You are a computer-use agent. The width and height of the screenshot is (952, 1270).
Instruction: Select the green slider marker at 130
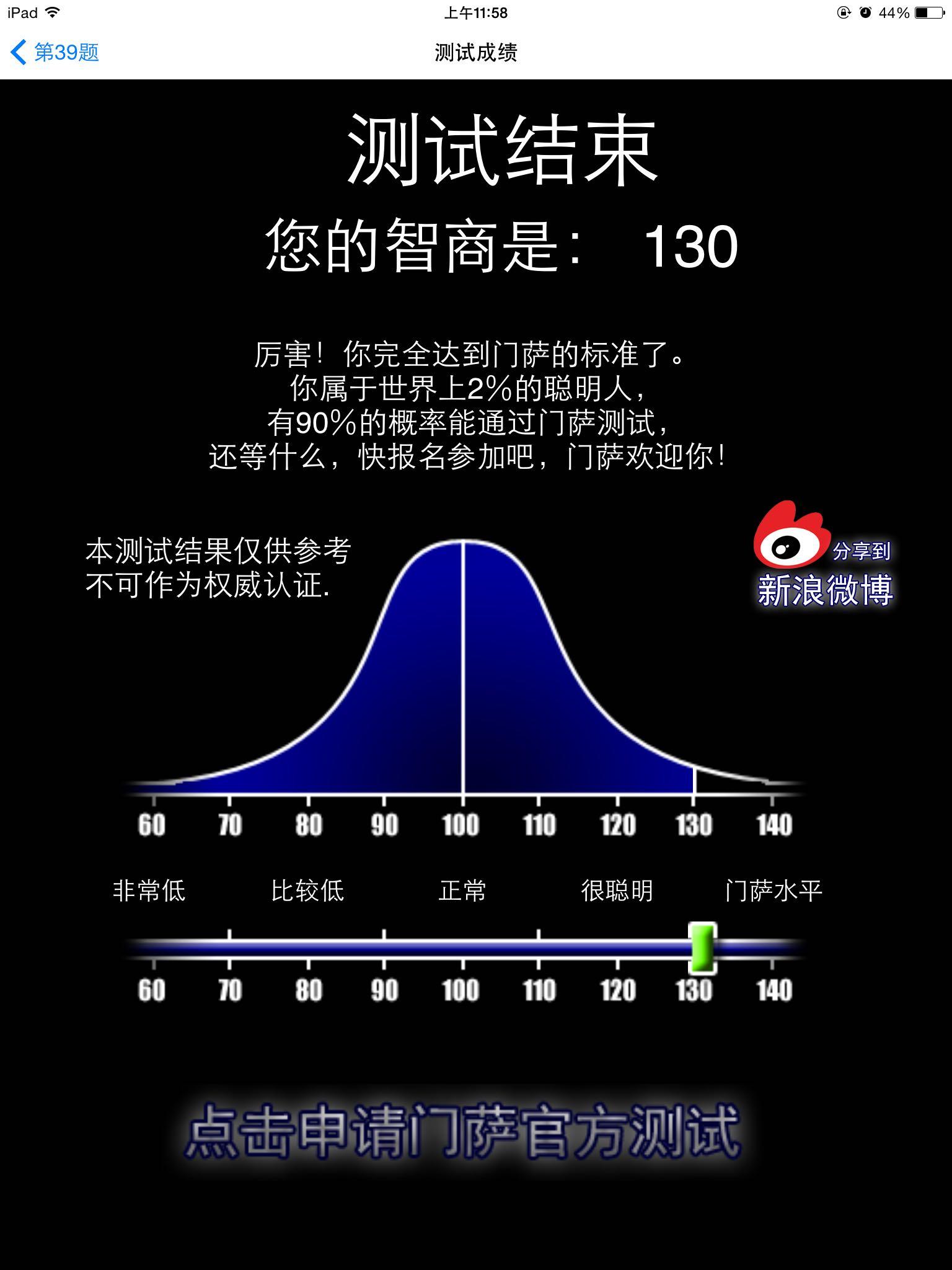tap(703, 949)
